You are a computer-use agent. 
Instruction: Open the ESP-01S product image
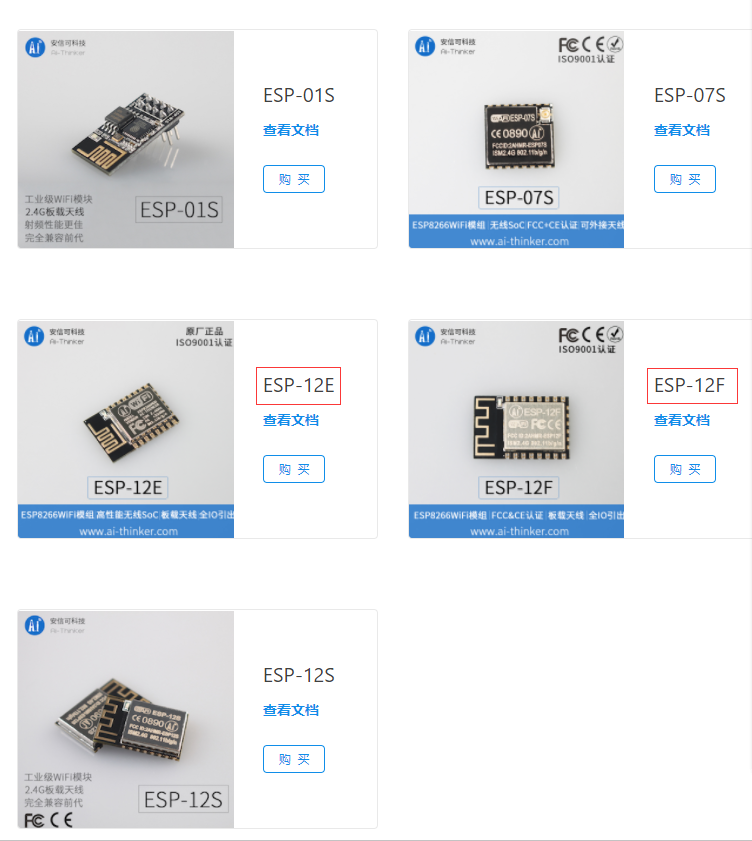[126, 139]
